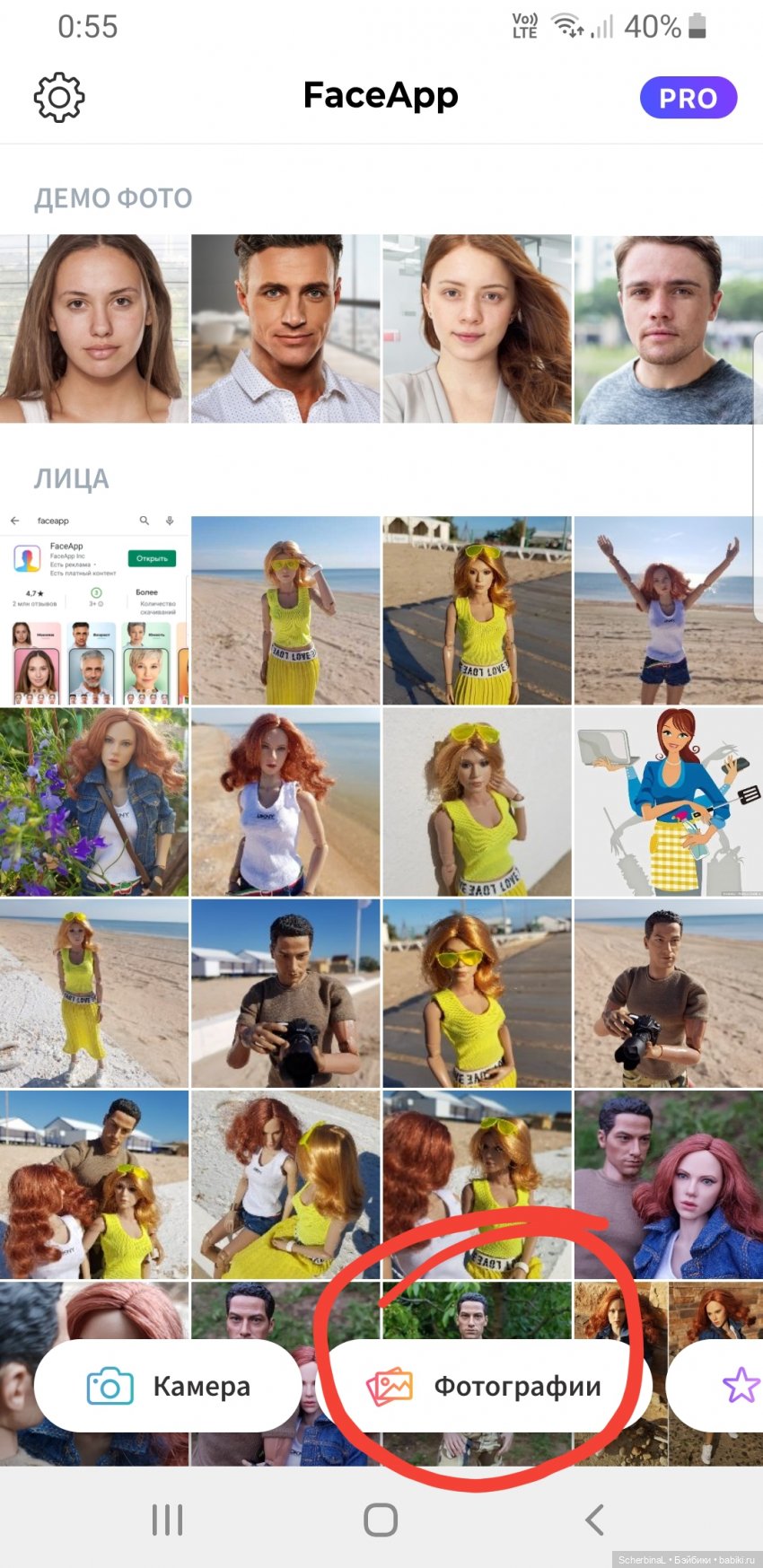Open the photo of the doll with raised arms
Screen dimensions: 763x1568
pyautogui.click(x=668, y=609)
